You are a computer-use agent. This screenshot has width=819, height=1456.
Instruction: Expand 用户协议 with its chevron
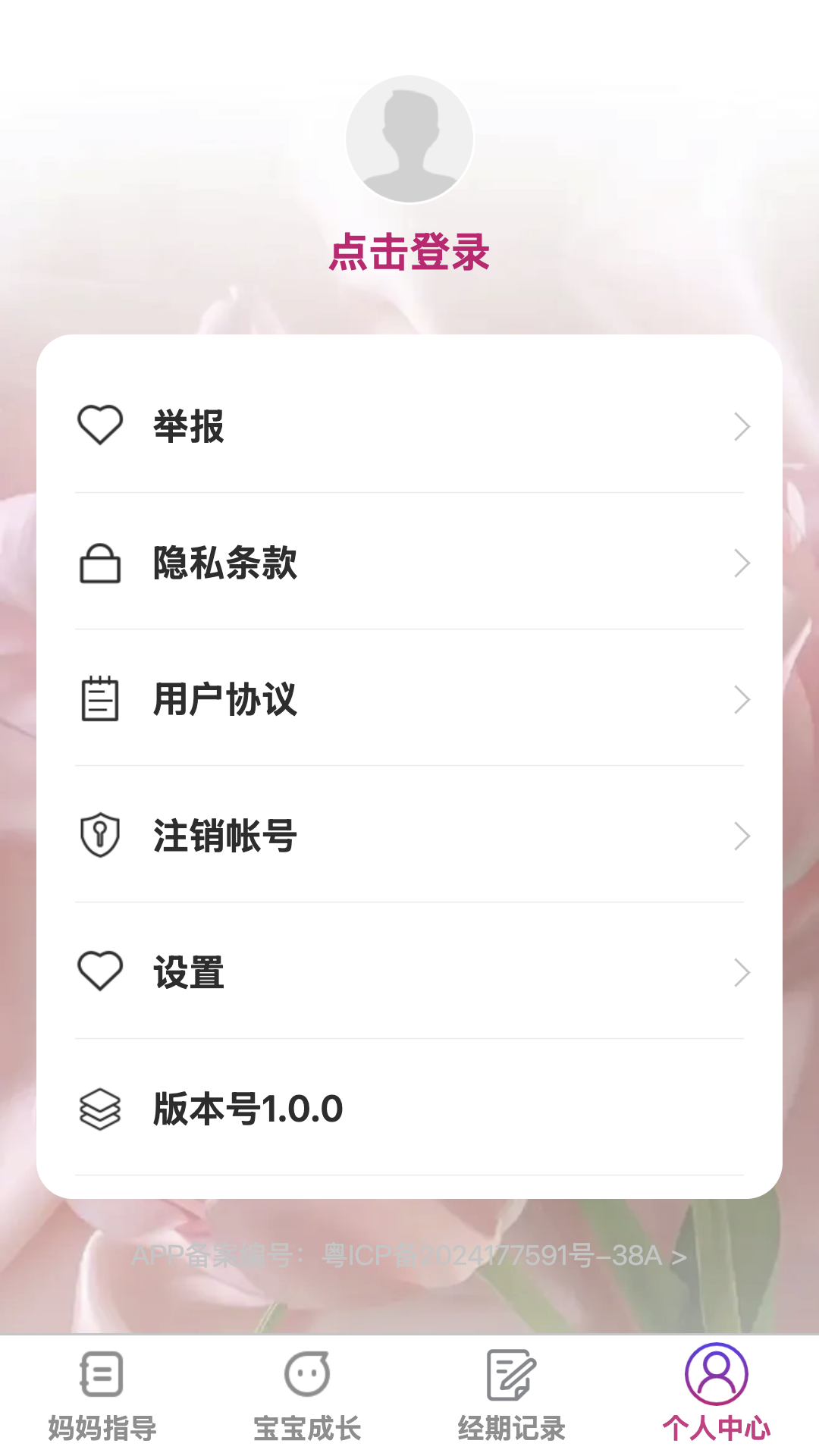tap(742, 699)
